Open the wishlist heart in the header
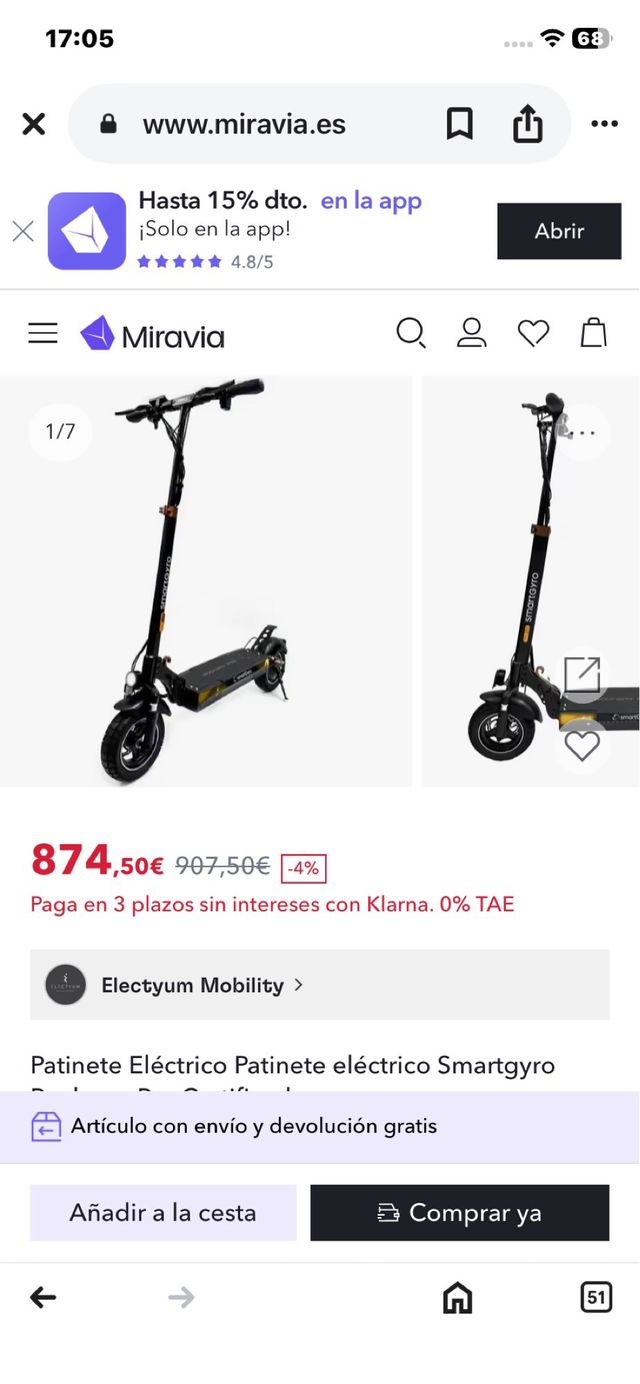The height and width of the screenshot is (1384, 640). 533,333
